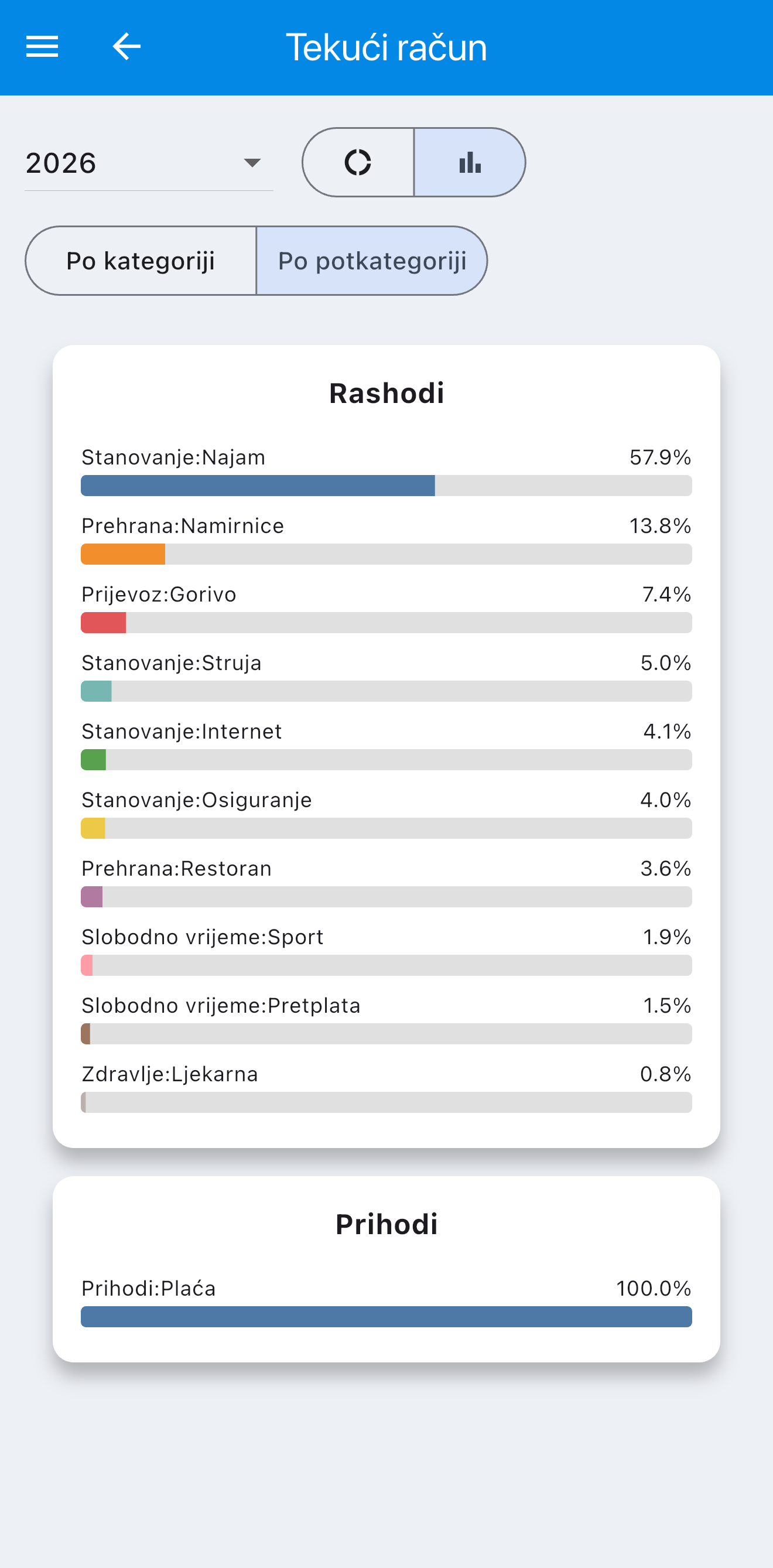
Task: Select the bar chart view
Action: (470, 162)
